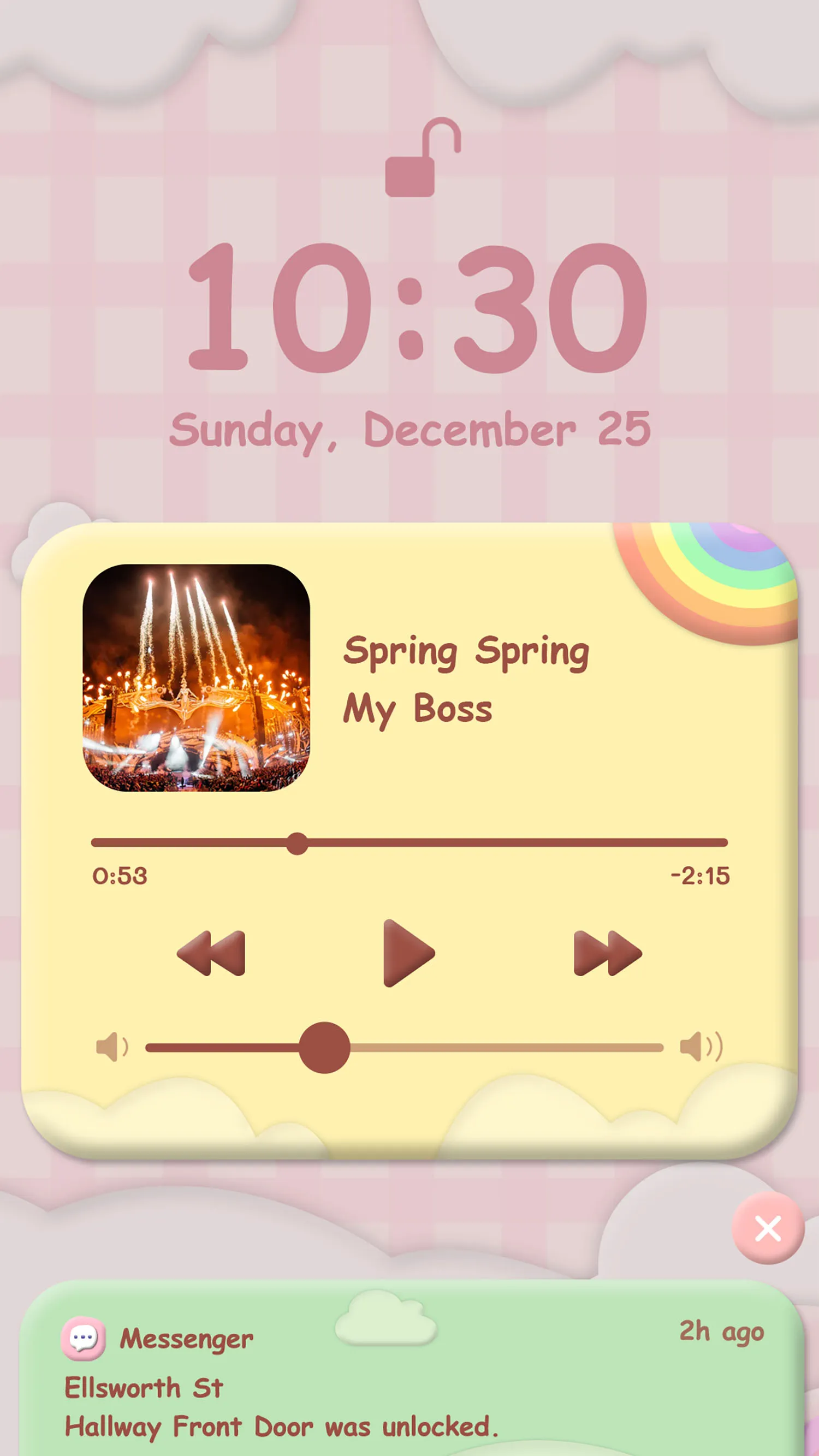Screen dimensions: 819x1456
Task: Dismiss notifications with the X button
Action: (x=768, y=1229)
